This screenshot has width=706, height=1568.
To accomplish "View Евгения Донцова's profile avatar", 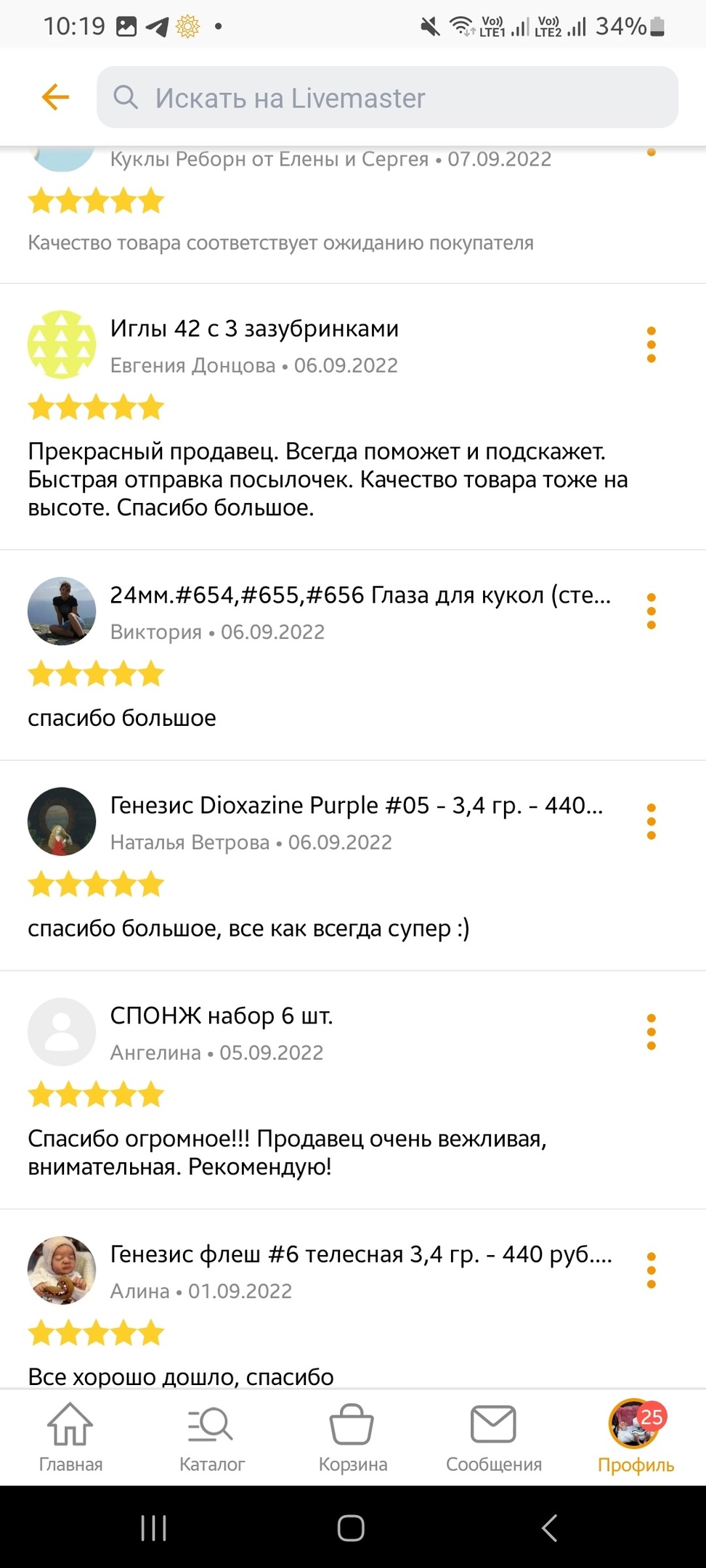I will [x=62, y=345].
